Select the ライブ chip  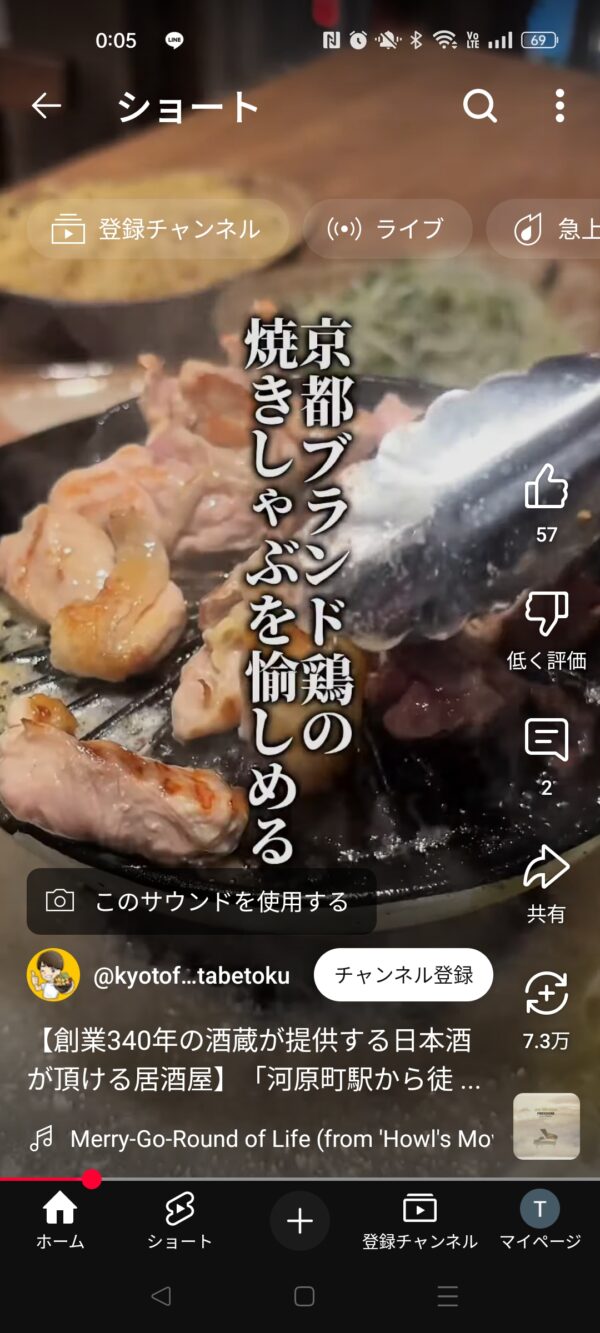point(387,229)
